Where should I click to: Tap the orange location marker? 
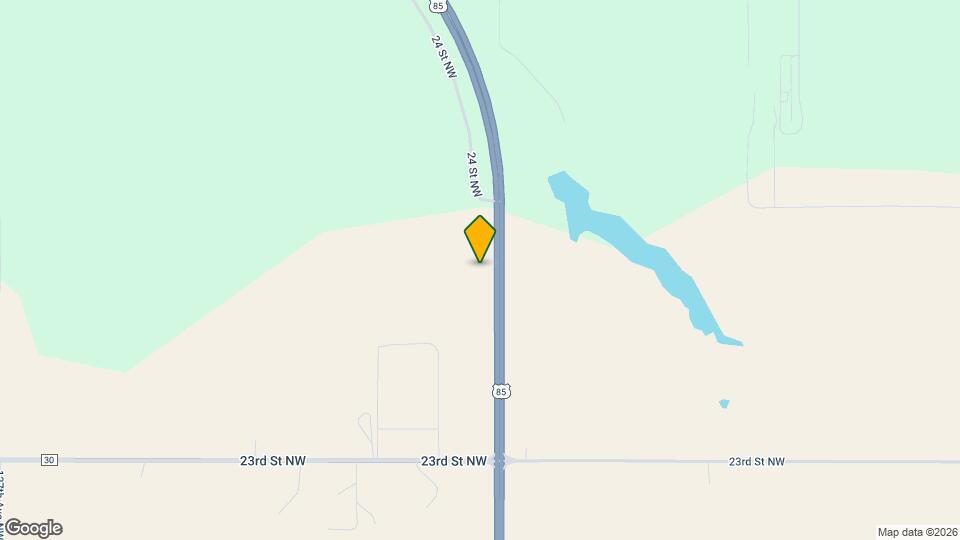(x=480, y=238)
